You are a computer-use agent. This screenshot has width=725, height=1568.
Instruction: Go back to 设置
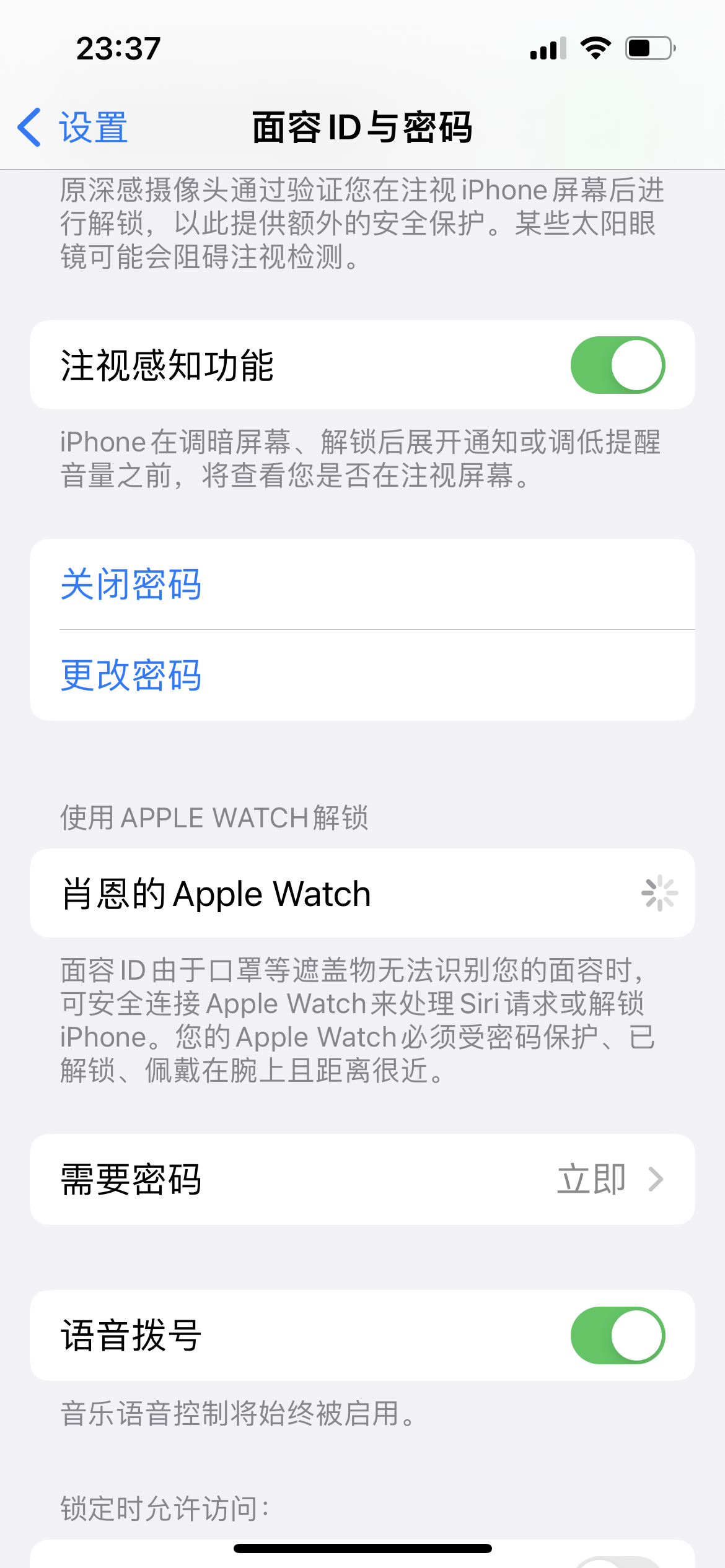[73, 128]
